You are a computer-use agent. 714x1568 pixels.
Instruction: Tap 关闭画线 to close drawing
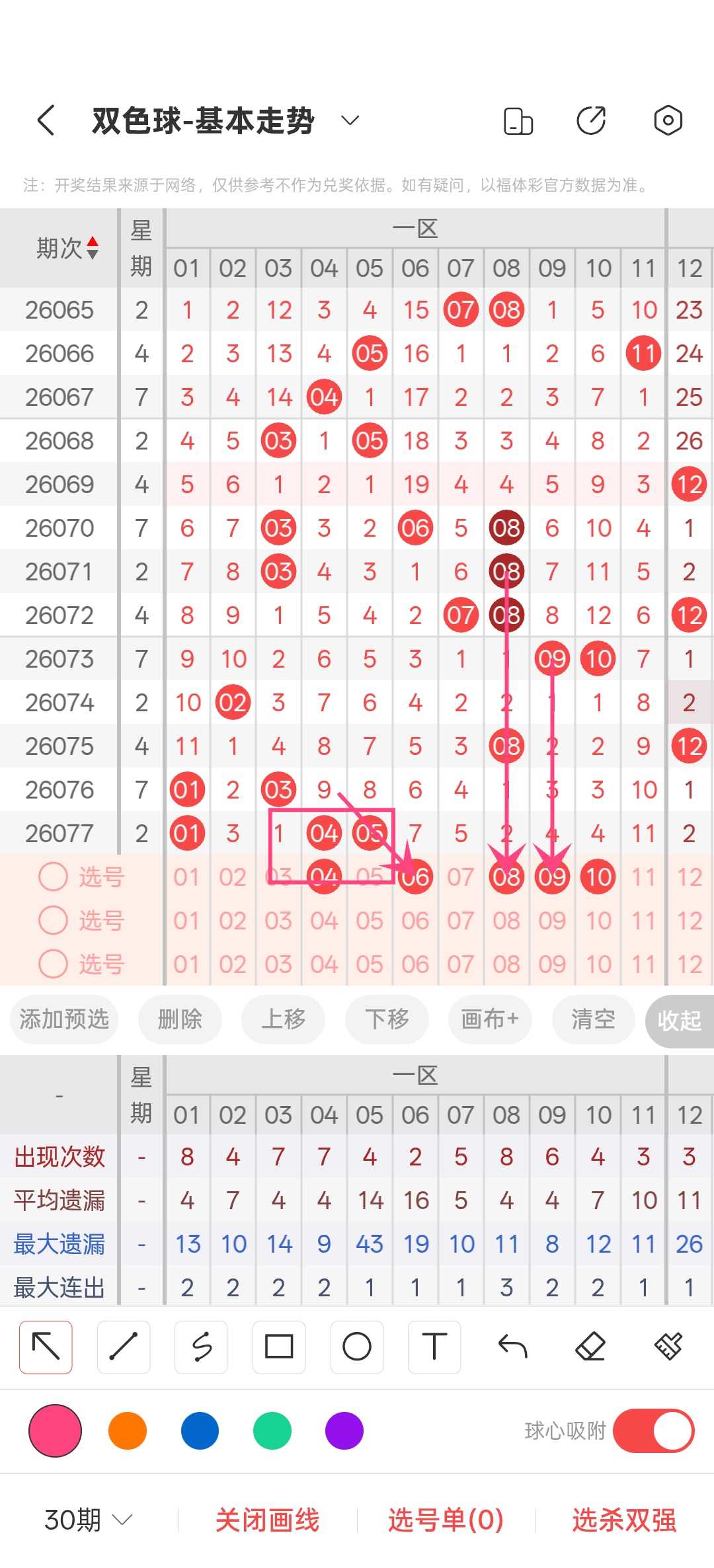pyautogui.click(x=267, y=1520)
